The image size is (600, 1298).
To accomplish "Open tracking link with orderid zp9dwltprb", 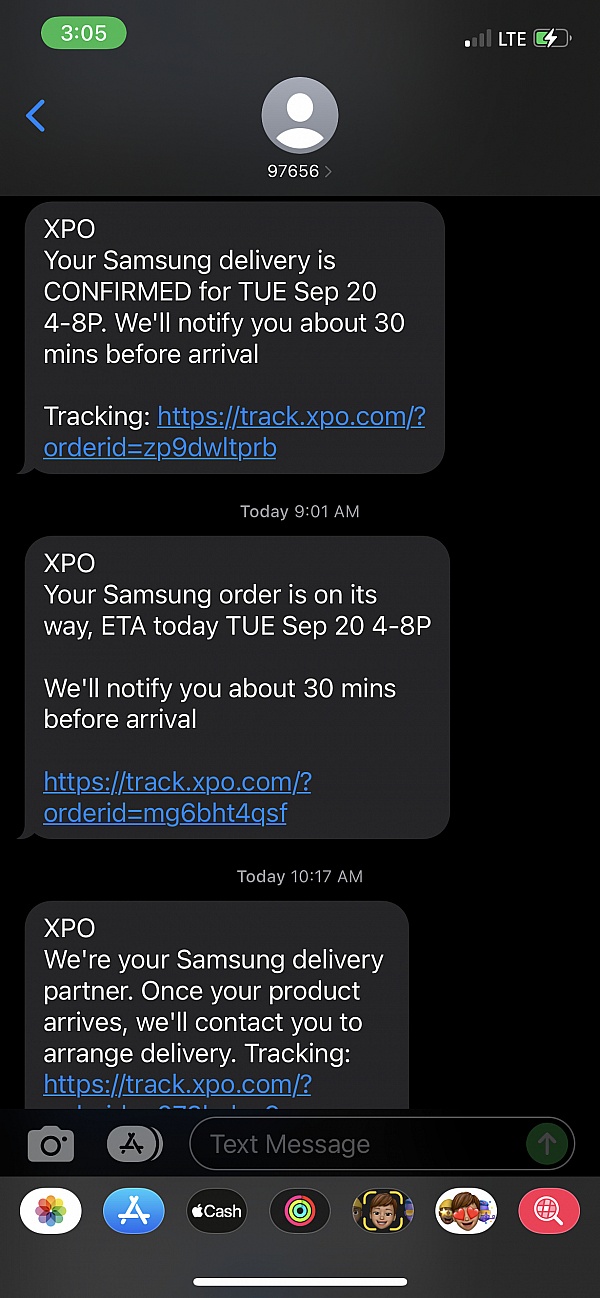I will pos(234,432).
